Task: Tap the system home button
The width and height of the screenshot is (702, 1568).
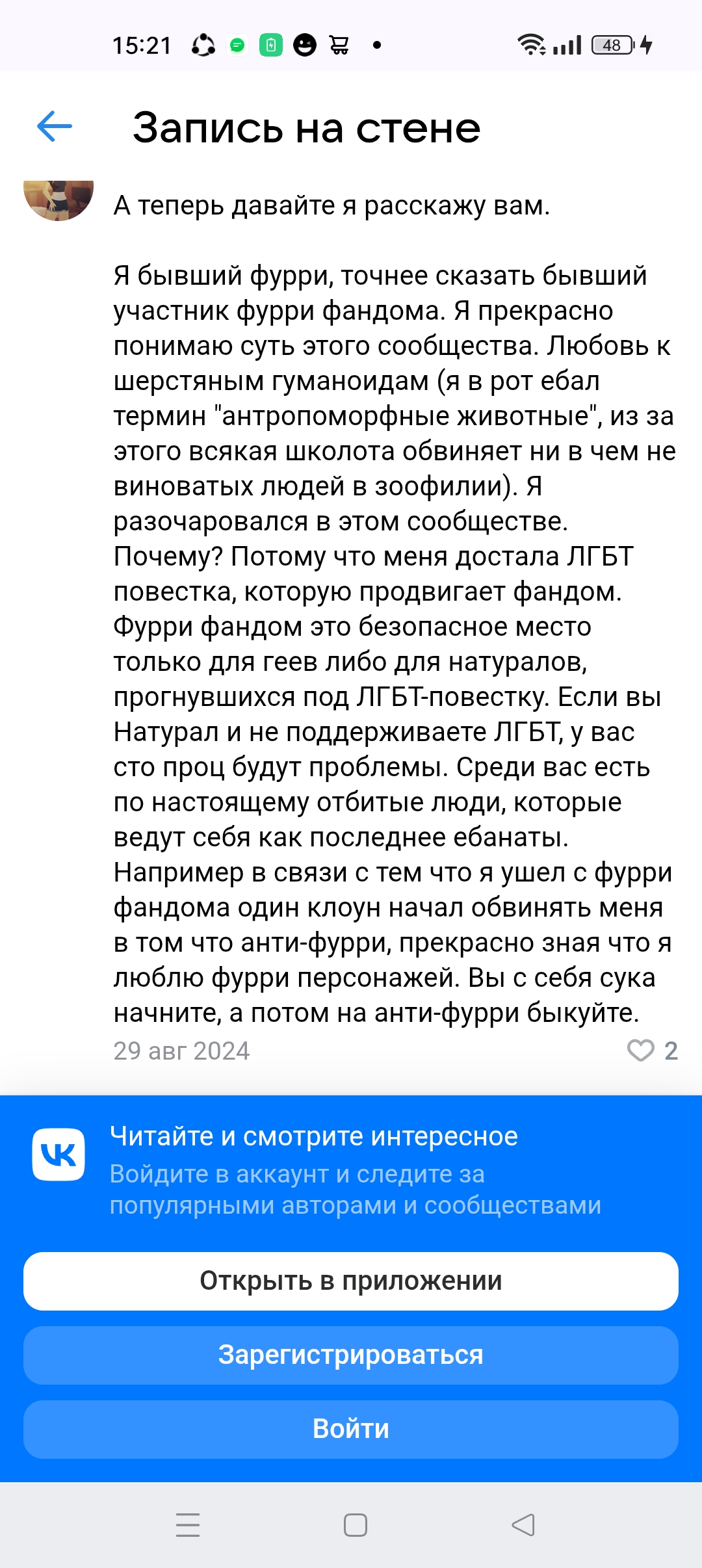Action: pos(356,1524)
